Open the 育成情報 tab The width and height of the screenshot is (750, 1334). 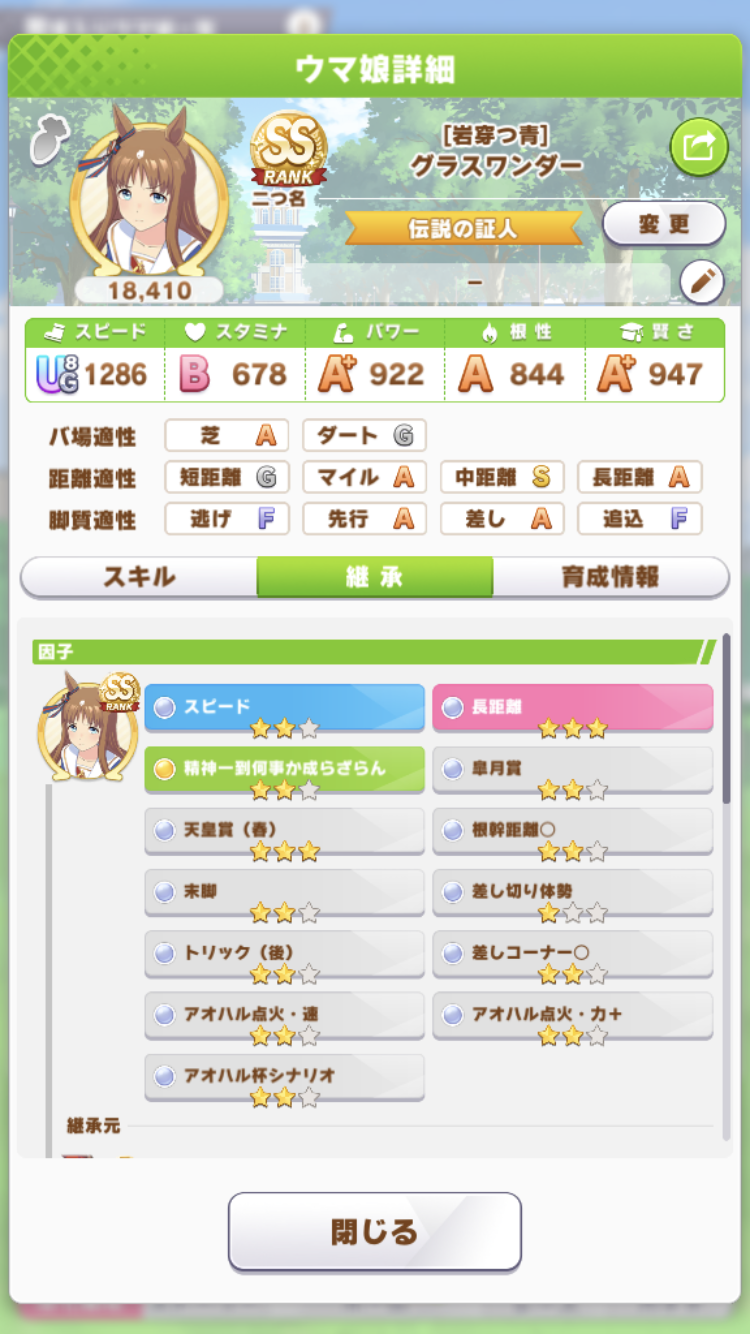pos(610,577)
